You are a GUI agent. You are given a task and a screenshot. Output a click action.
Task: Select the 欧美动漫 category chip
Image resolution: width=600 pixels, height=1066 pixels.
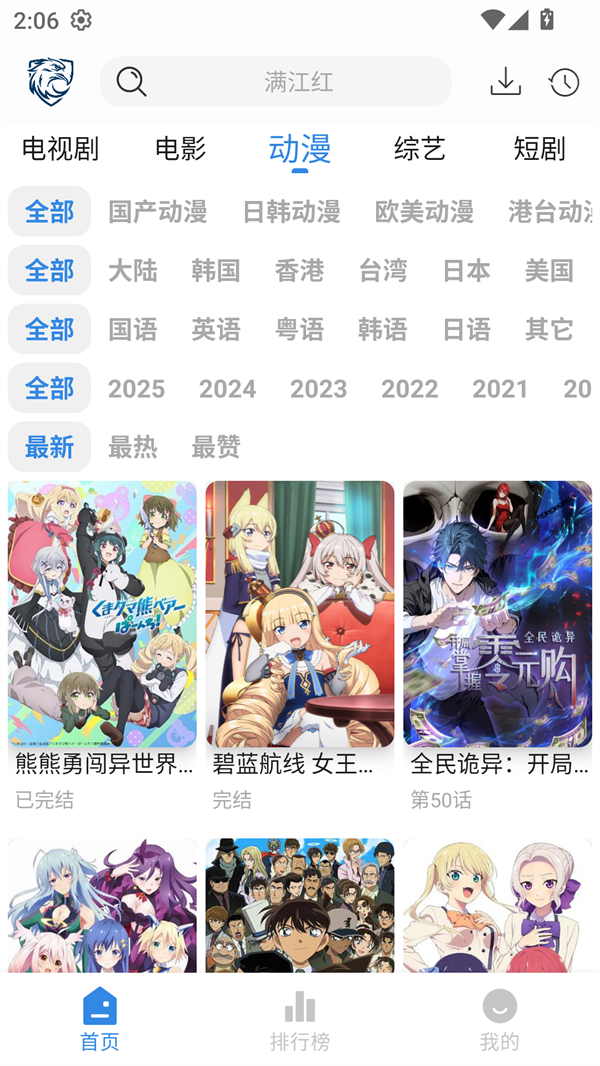tap(424, 211)
